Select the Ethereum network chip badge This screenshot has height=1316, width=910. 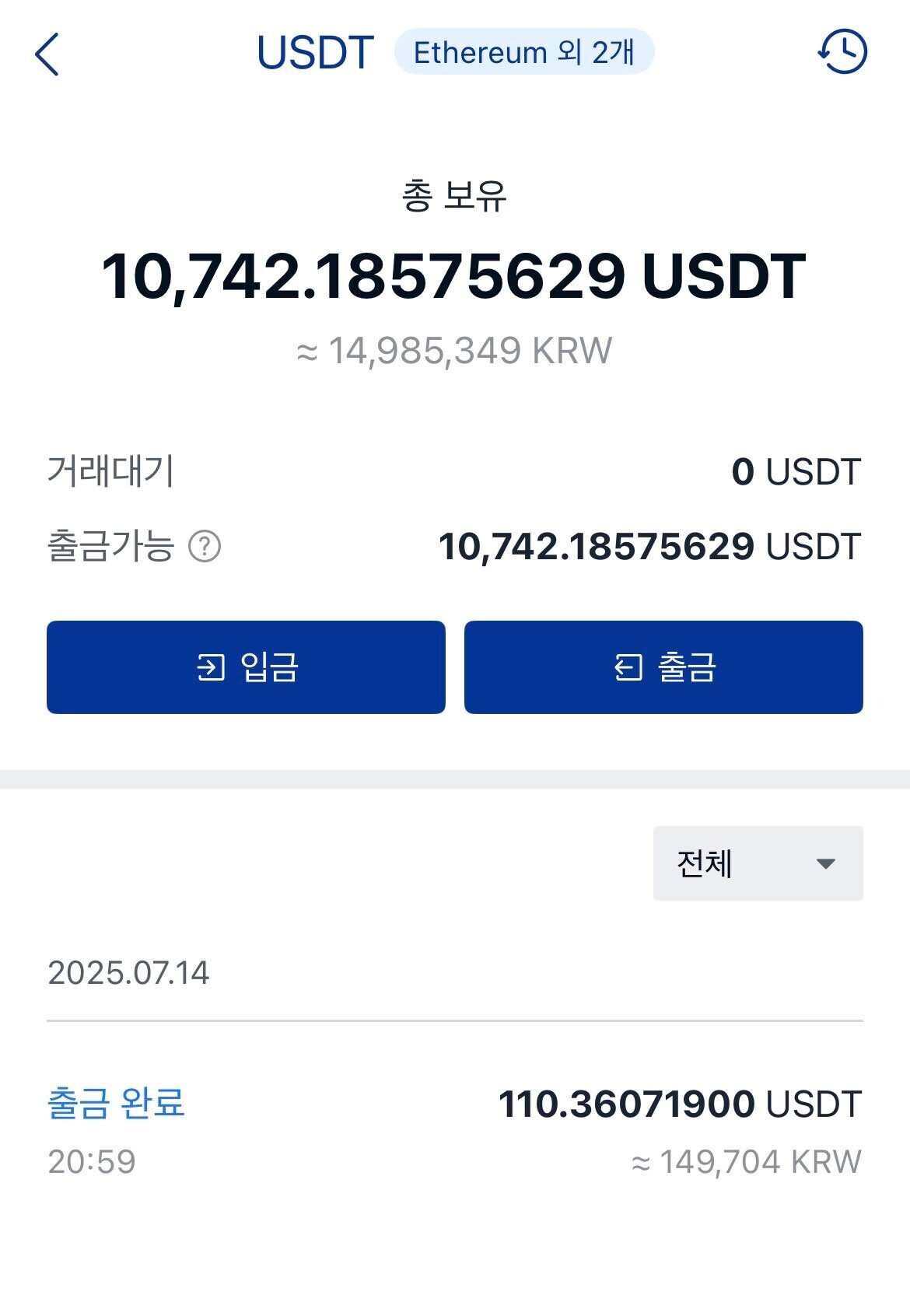[x=524, y=54]
